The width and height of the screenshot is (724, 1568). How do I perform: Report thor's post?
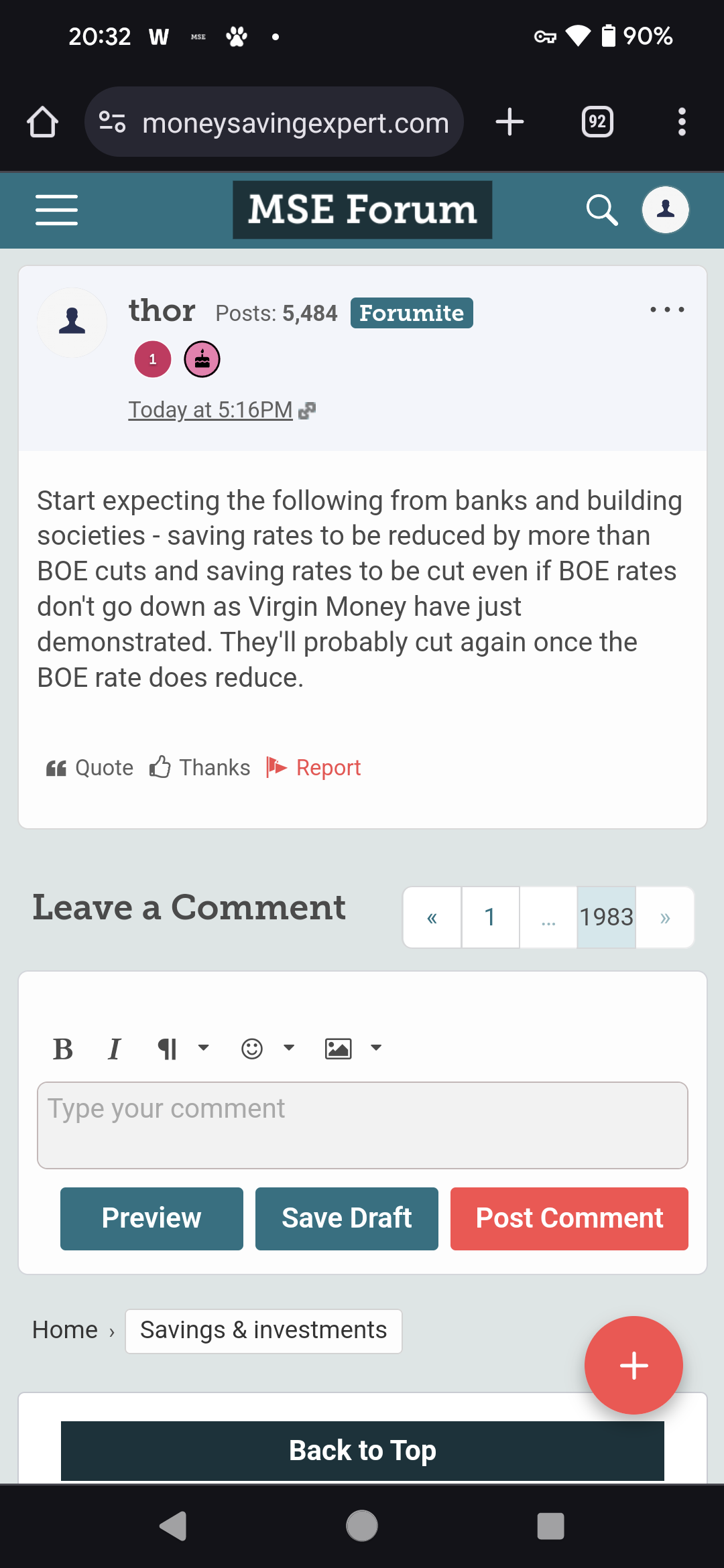pyautogui.click(x=313, y=768)
